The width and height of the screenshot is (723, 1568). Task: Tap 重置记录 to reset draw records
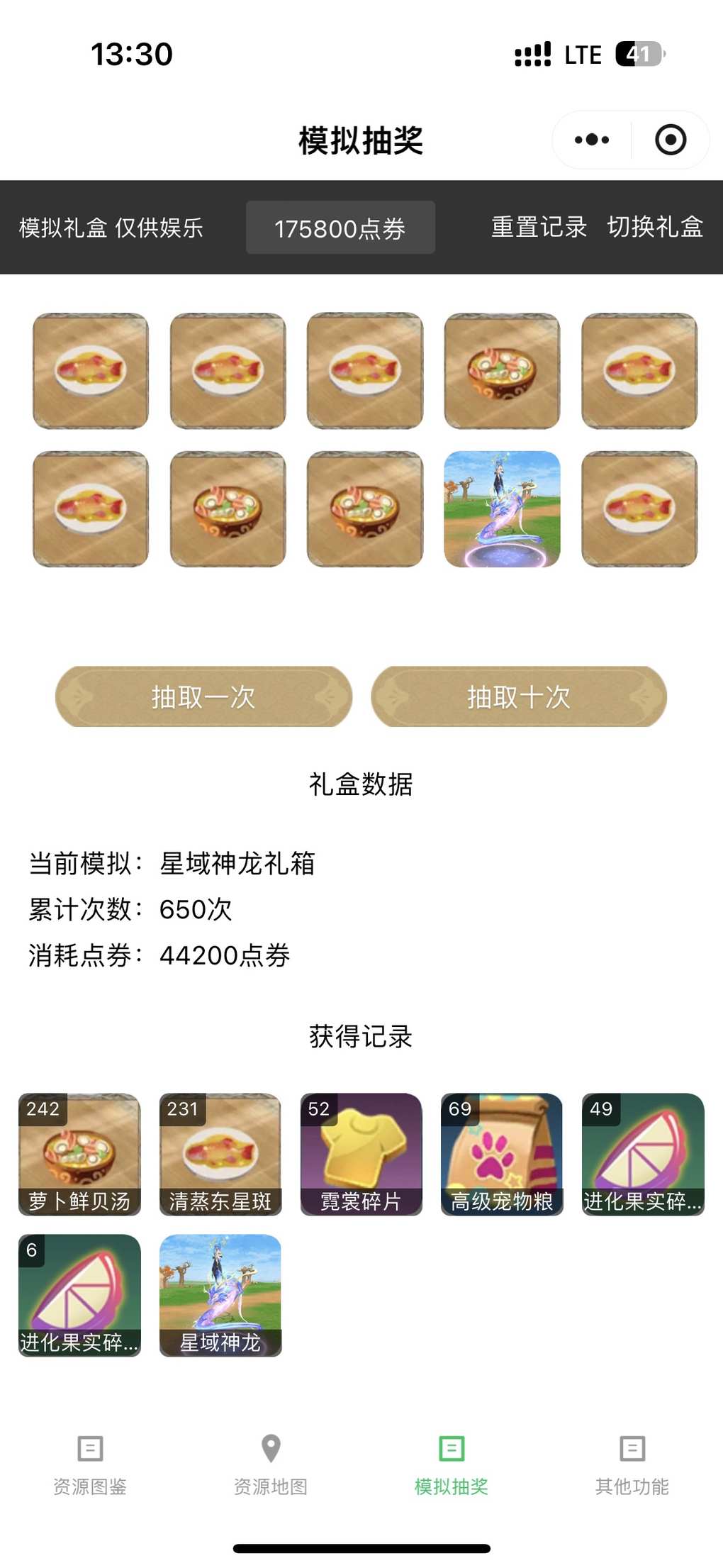click(539, 227)
